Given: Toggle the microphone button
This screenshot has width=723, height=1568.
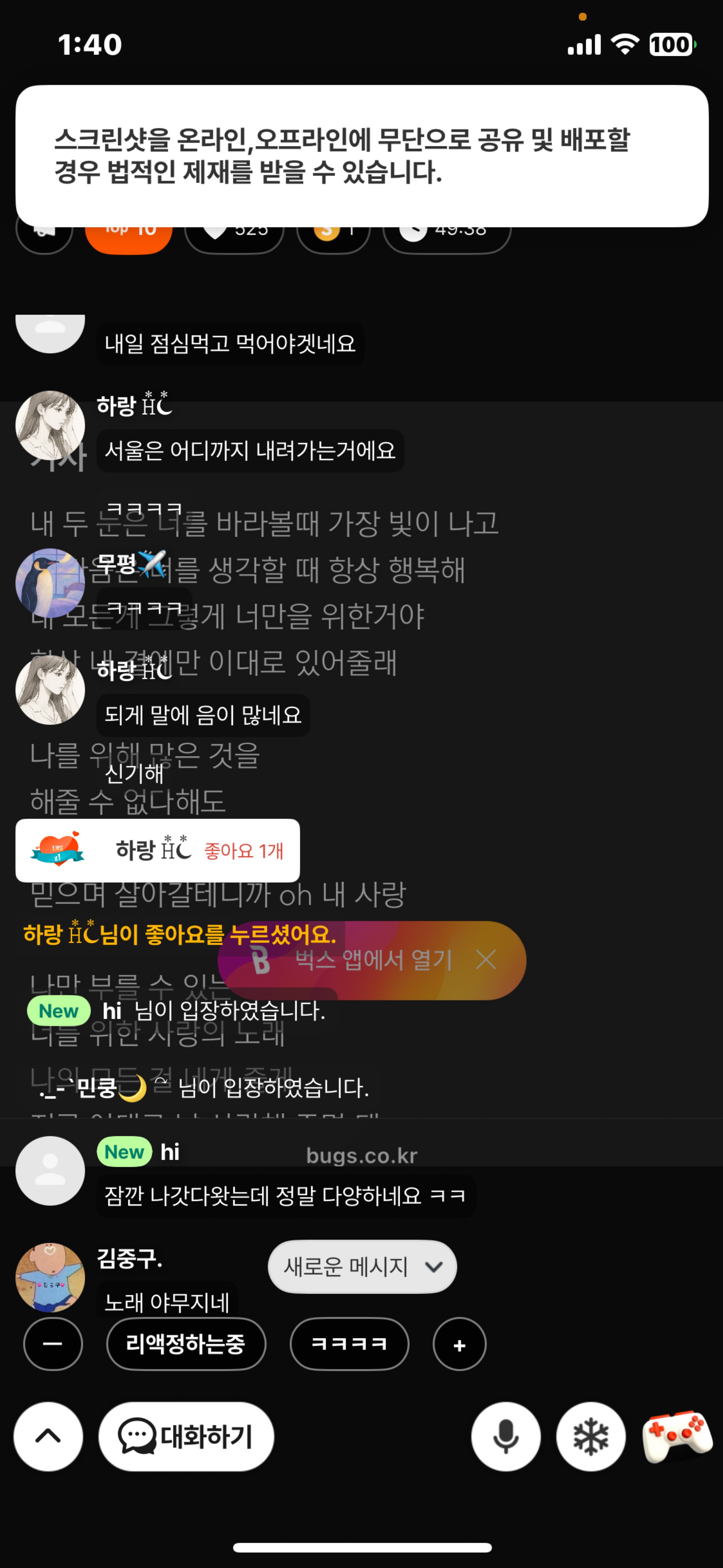Looking at the screenshot, I should coord(505,1436).
